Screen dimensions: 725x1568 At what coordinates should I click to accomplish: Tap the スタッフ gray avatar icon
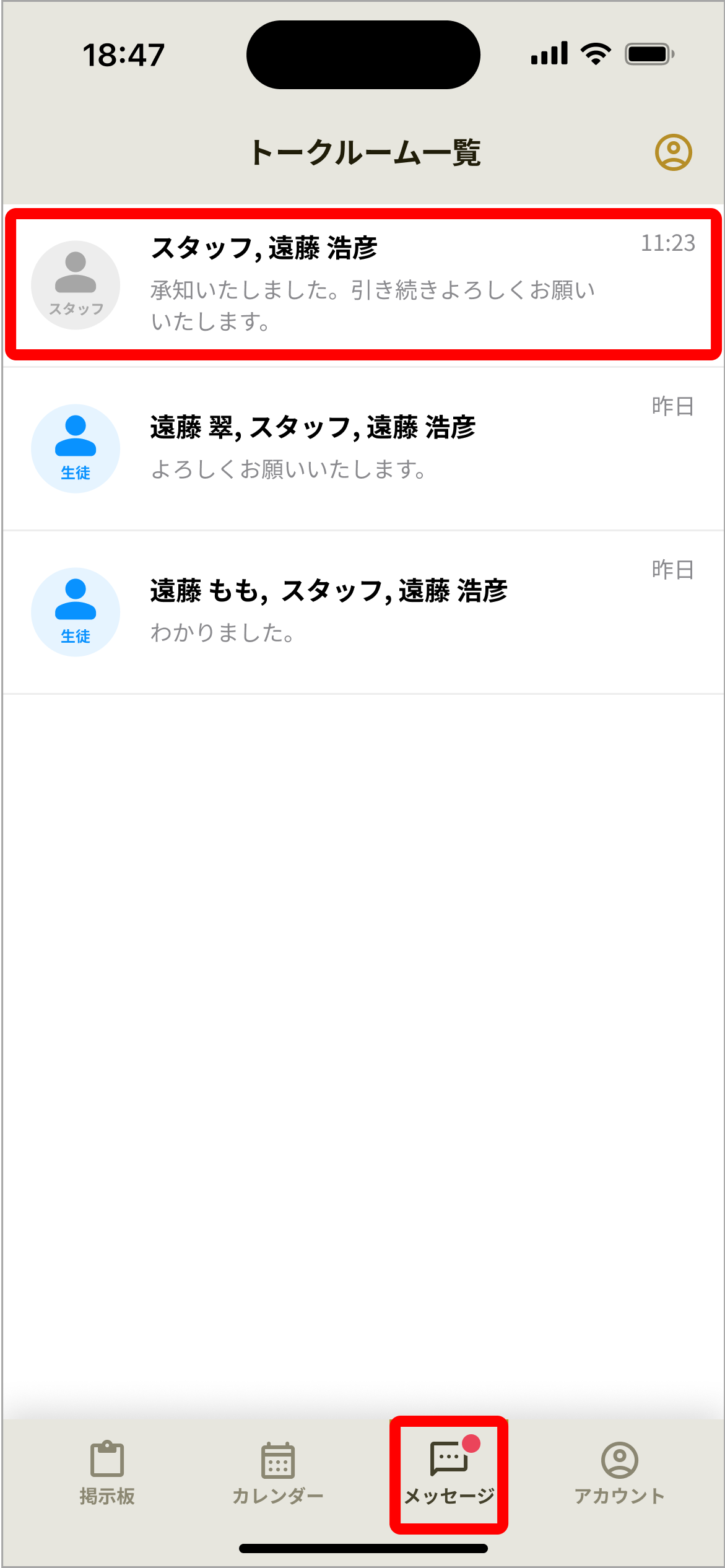click(x=76, y=285)
